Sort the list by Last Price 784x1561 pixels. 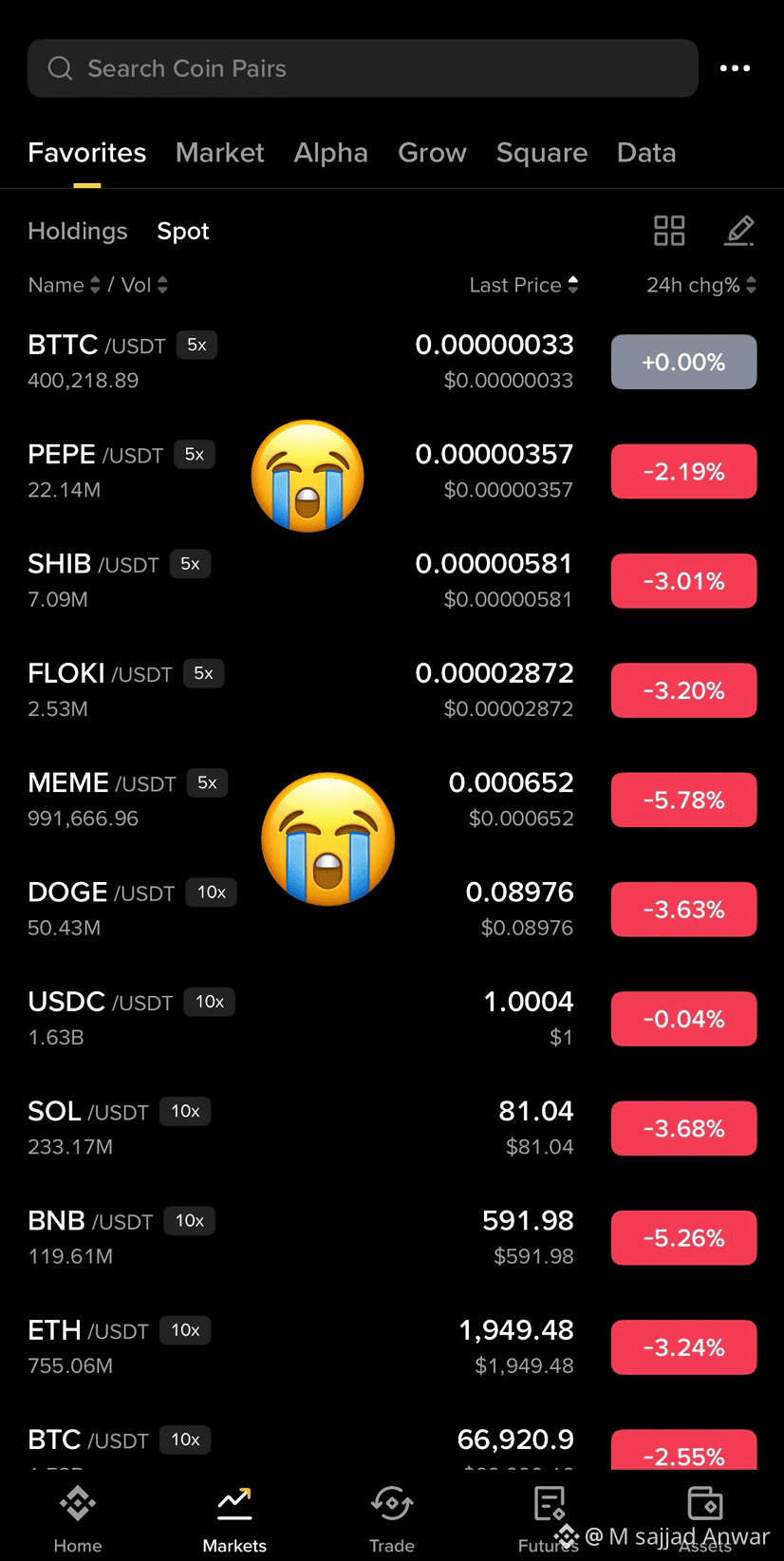point(524,285)
